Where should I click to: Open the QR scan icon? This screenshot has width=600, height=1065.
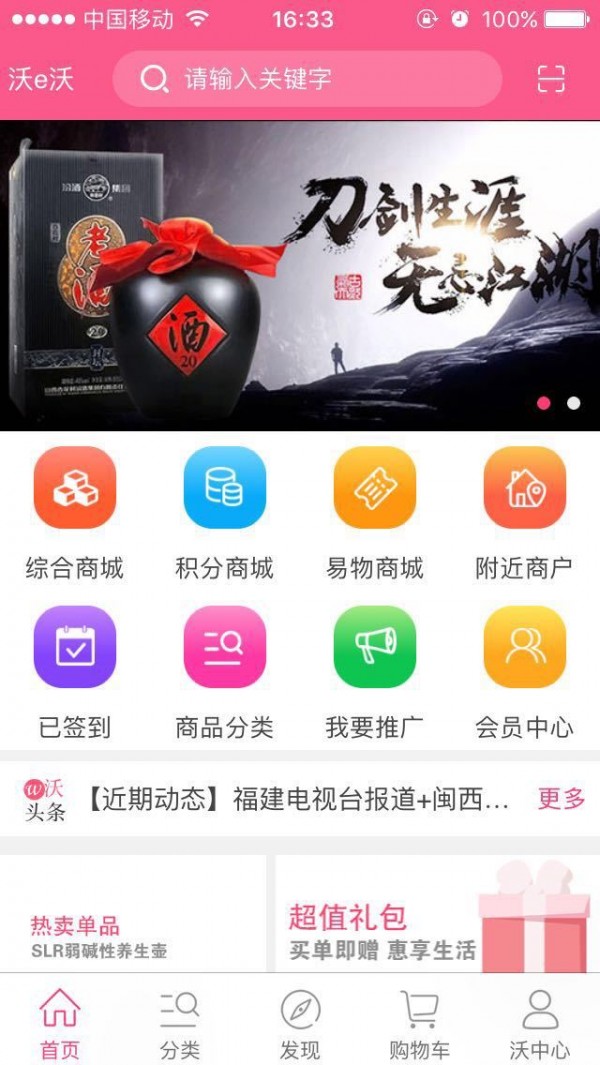coord(551,79)
